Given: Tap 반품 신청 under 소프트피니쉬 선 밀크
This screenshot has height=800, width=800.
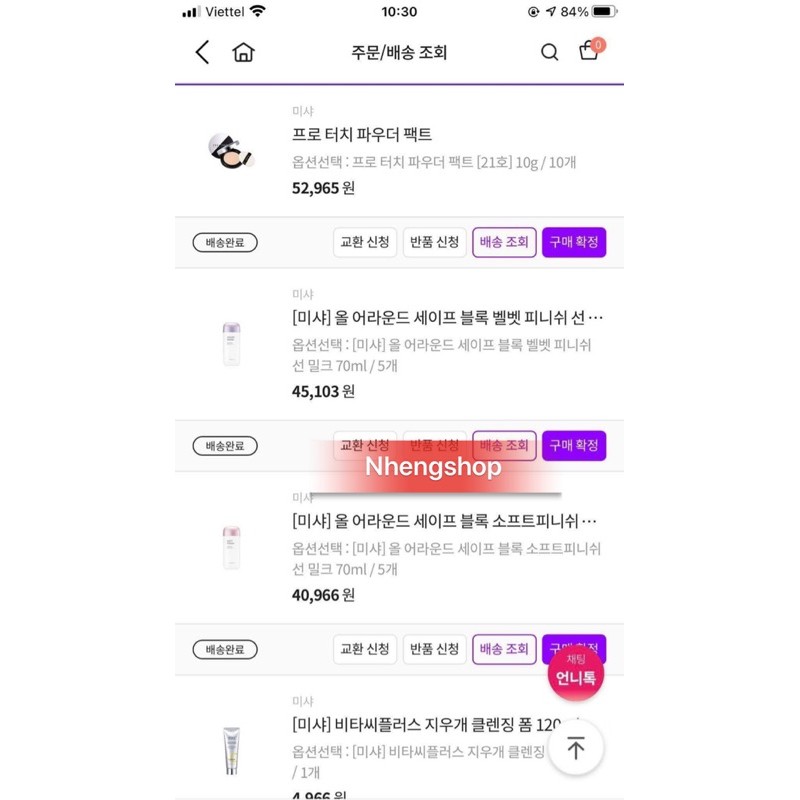Looking at the screenshot, I should pyautogui.click(x=435, y=649).
